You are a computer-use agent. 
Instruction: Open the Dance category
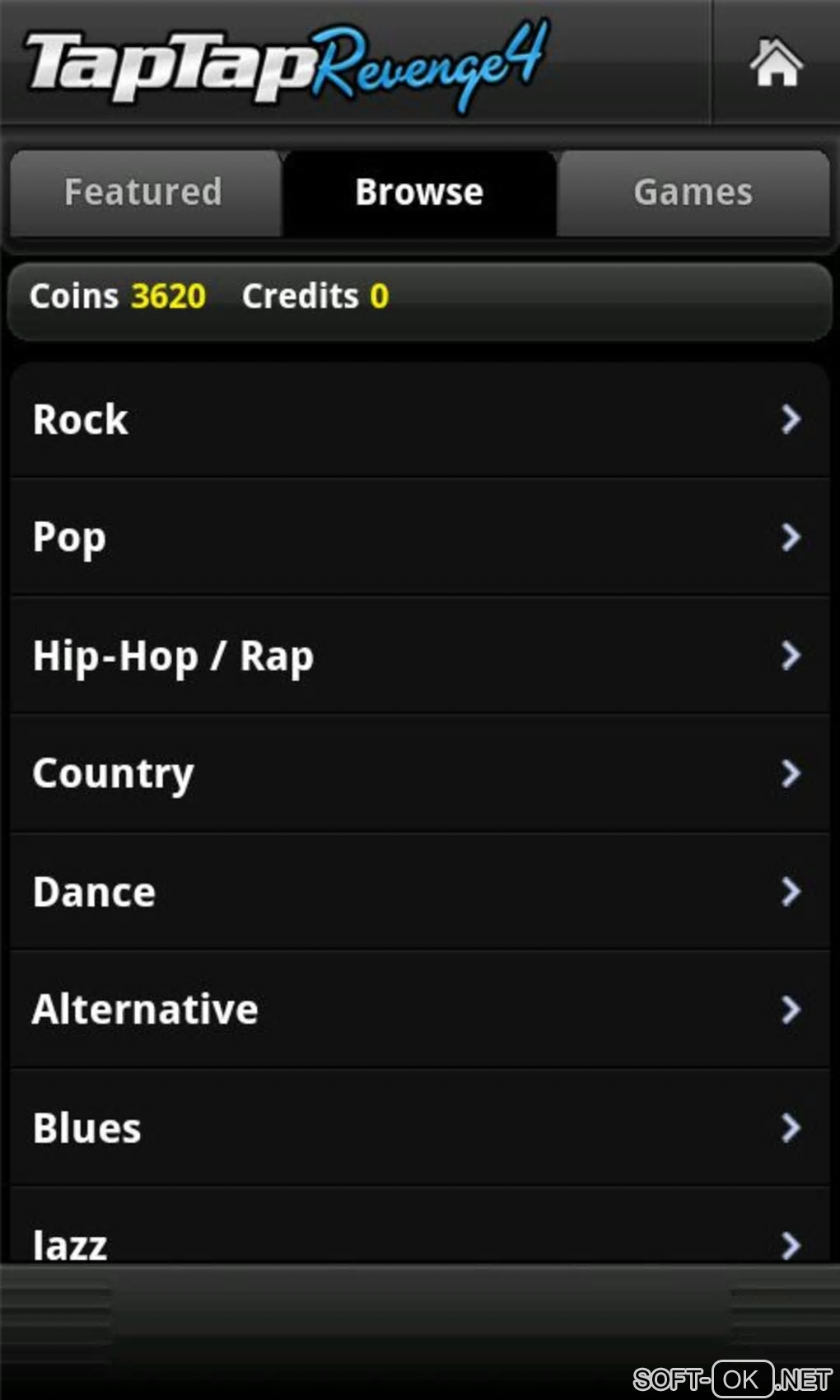(419, 892)
